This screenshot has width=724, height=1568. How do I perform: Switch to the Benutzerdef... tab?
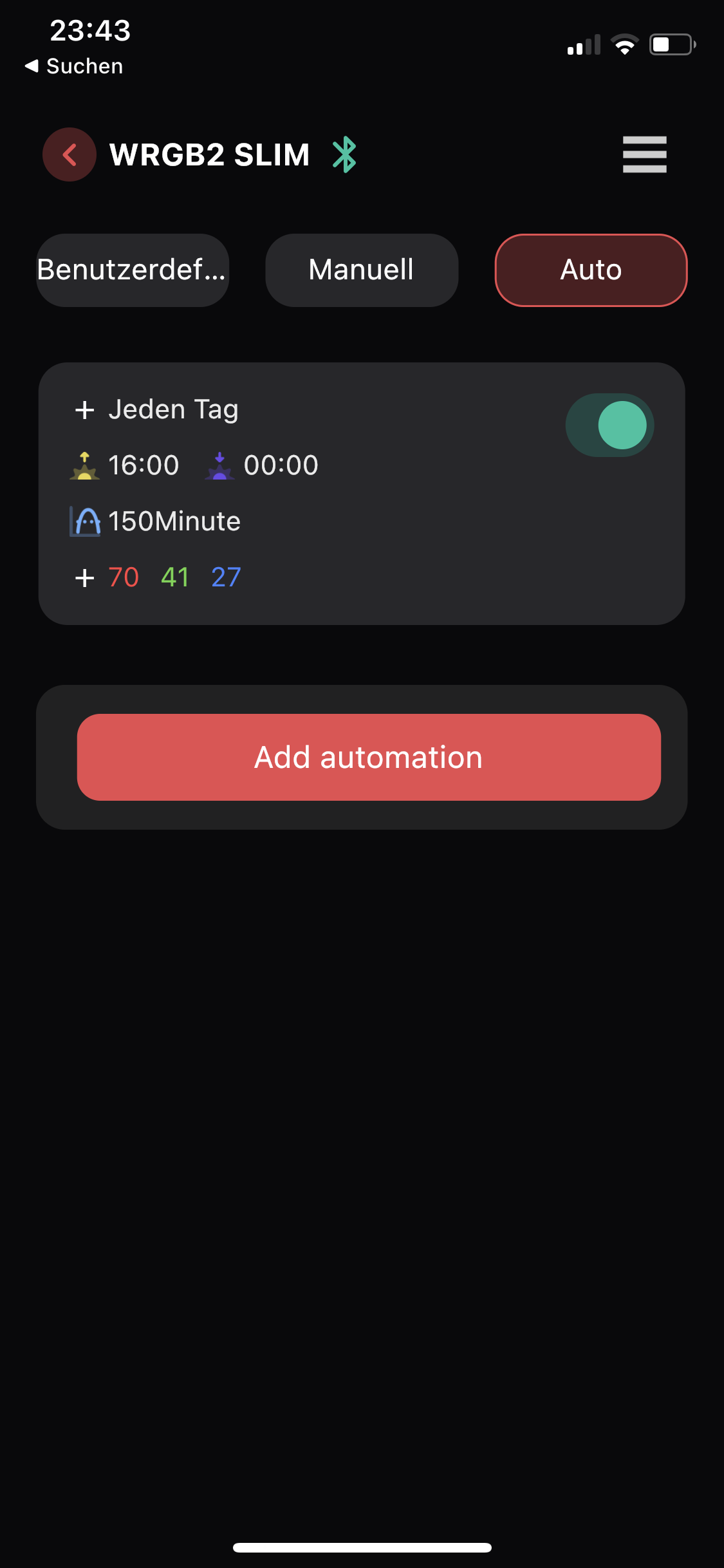coord(133,270)
